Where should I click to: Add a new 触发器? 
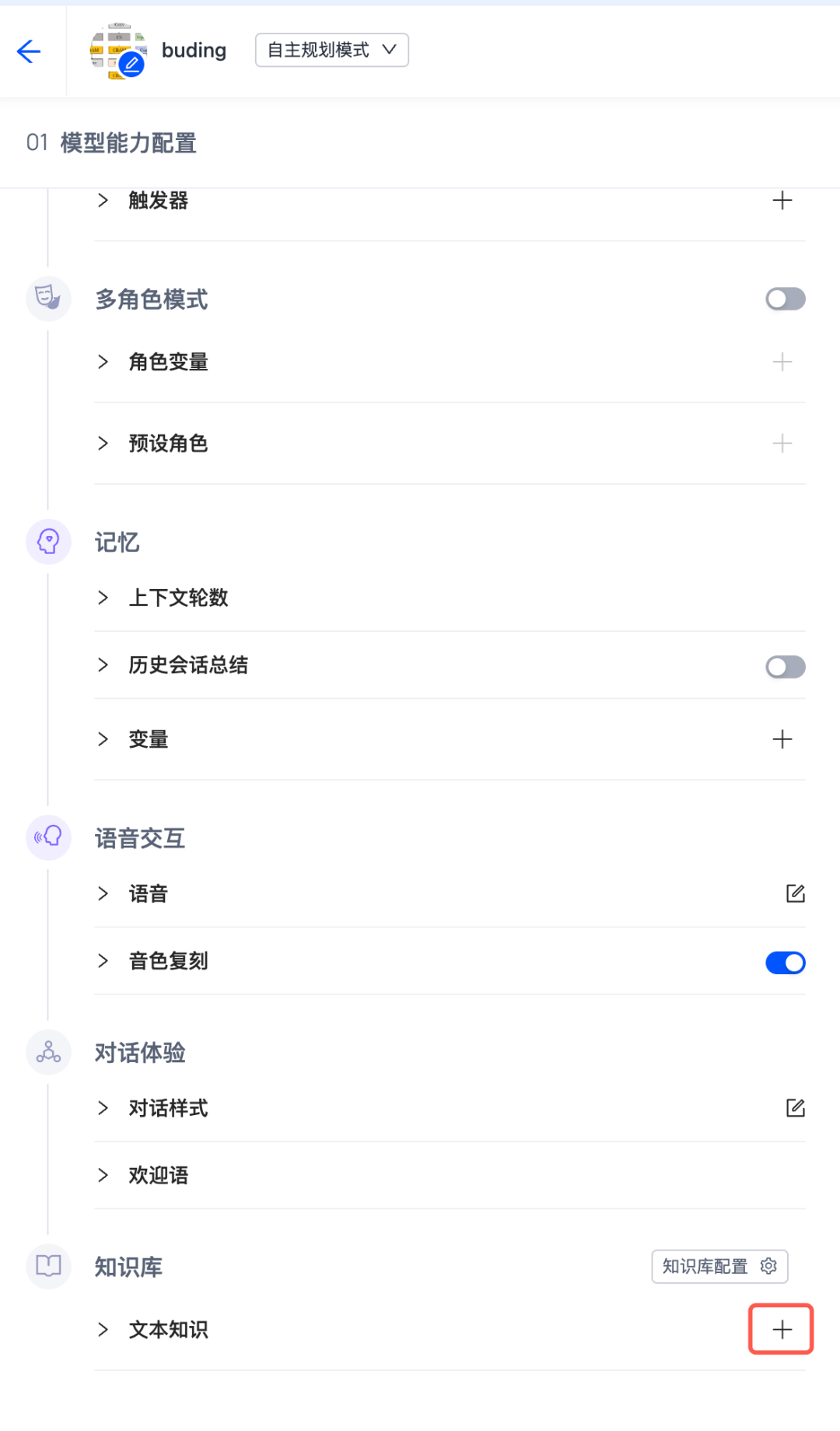pyautogui.click(x=782, y=201)
